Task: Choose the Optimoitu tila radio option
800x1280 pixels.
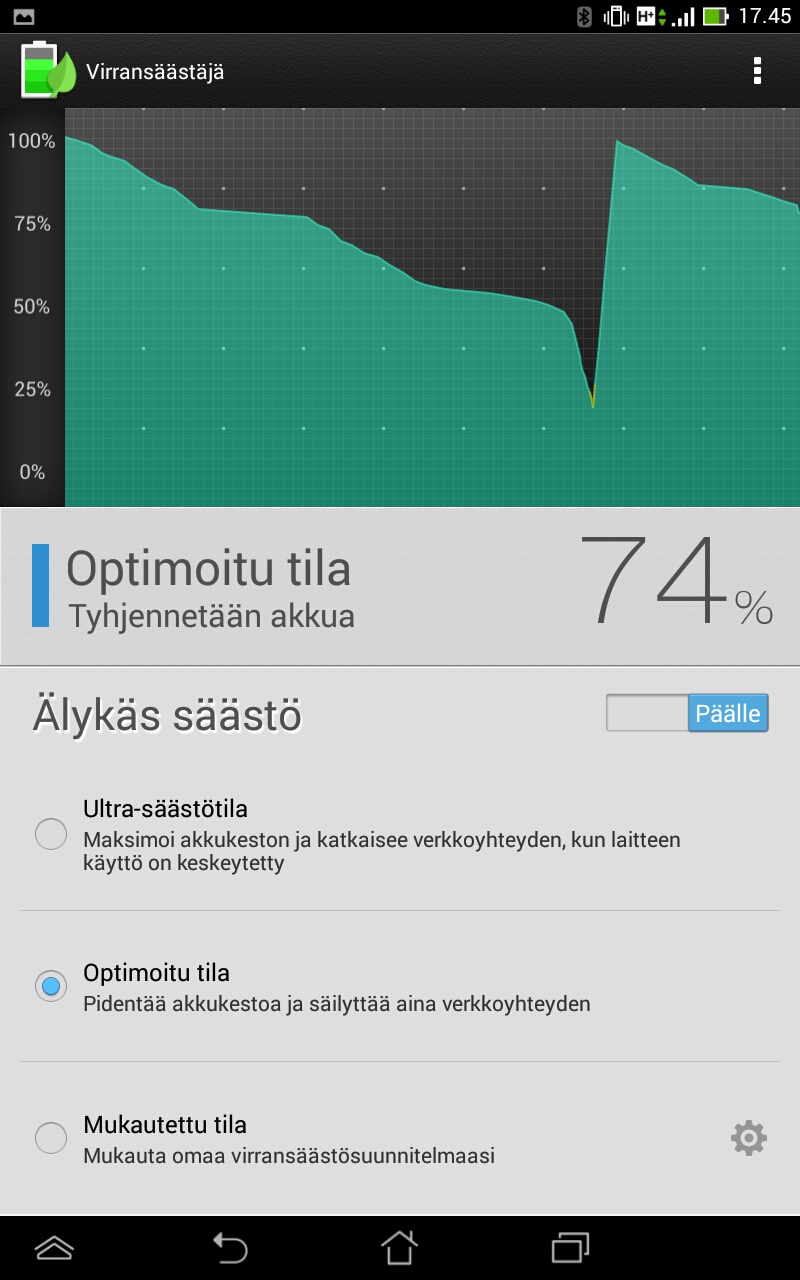Action: [50, 987]
